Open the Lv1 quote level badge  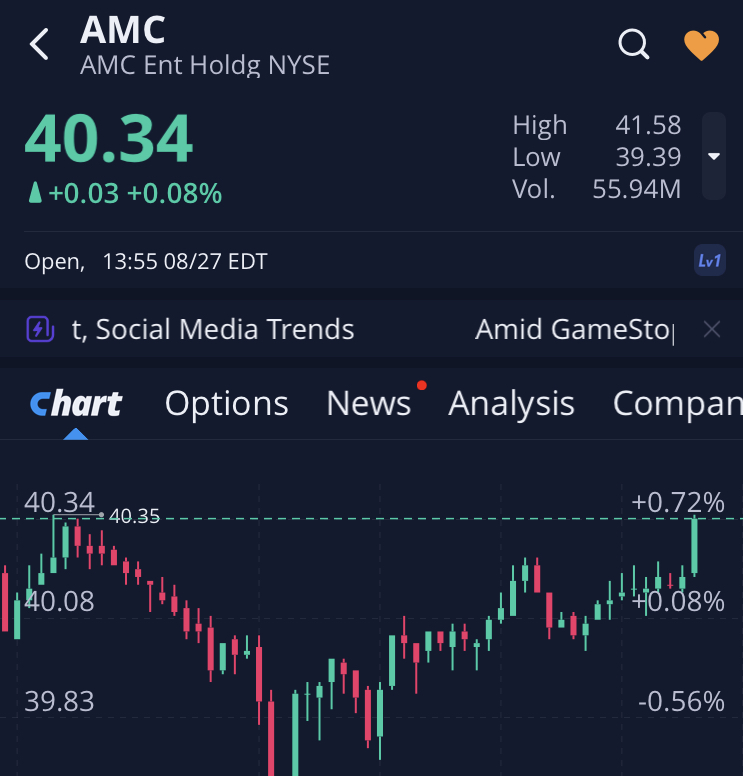click(709, 261)
